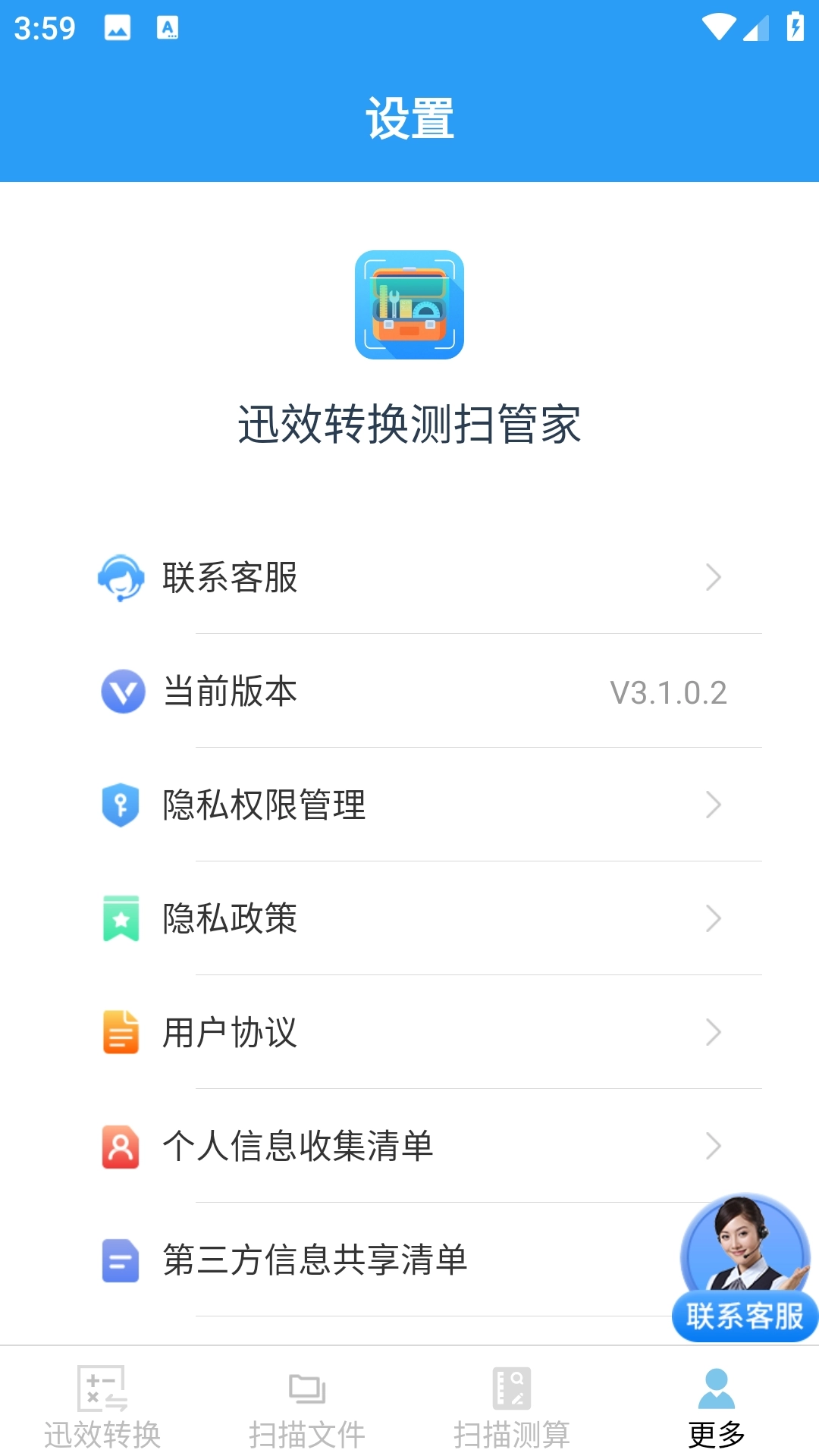Click the green bookmark privacy policy icon
The image size is (819, 1456).
click(x=121, y=919)
